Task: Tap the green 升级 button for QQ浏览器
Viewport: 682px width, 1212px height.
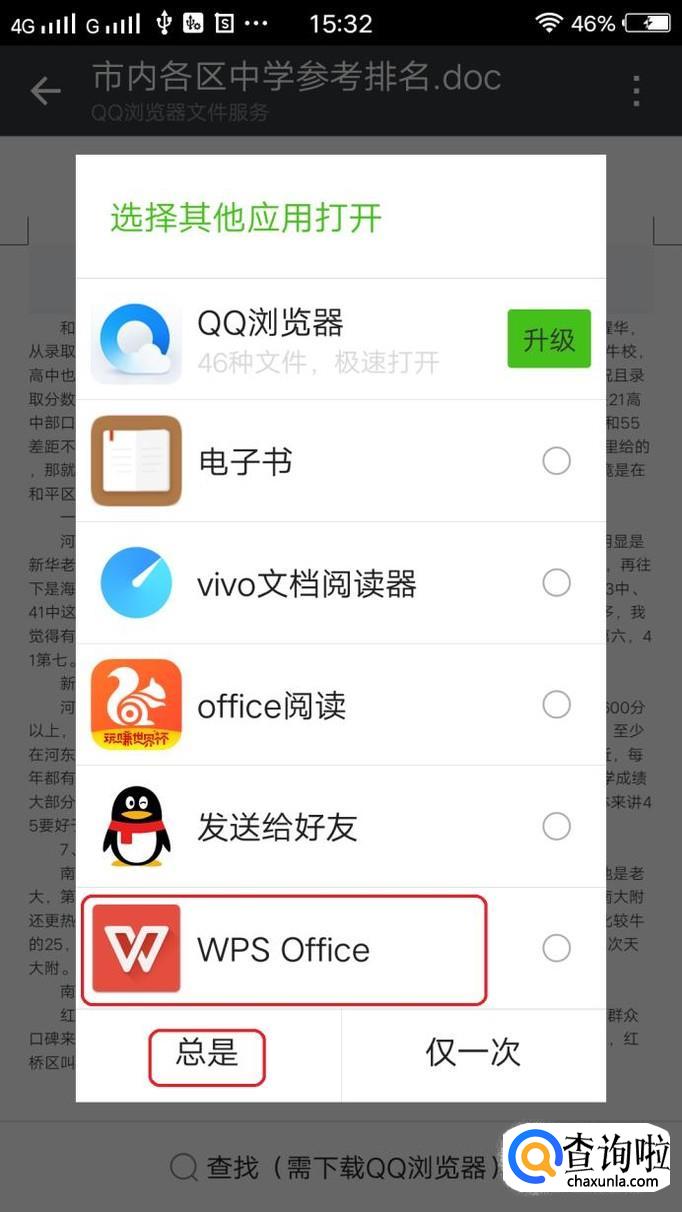Action: (549, 339)
